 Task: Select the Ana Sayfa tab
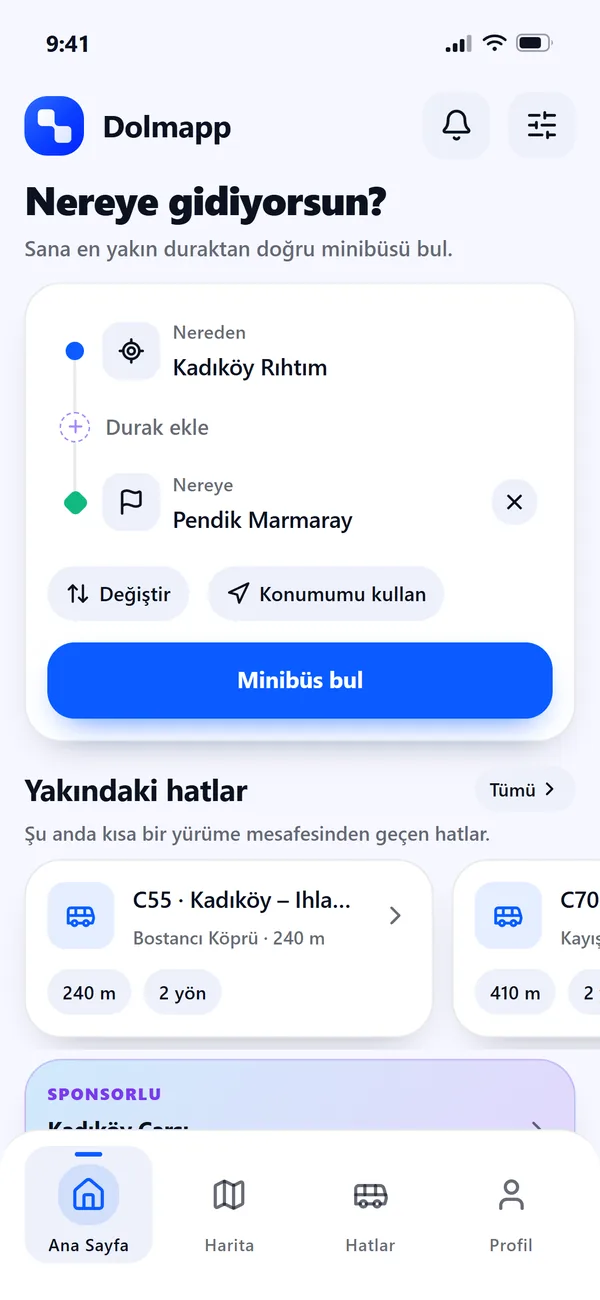88,1205
